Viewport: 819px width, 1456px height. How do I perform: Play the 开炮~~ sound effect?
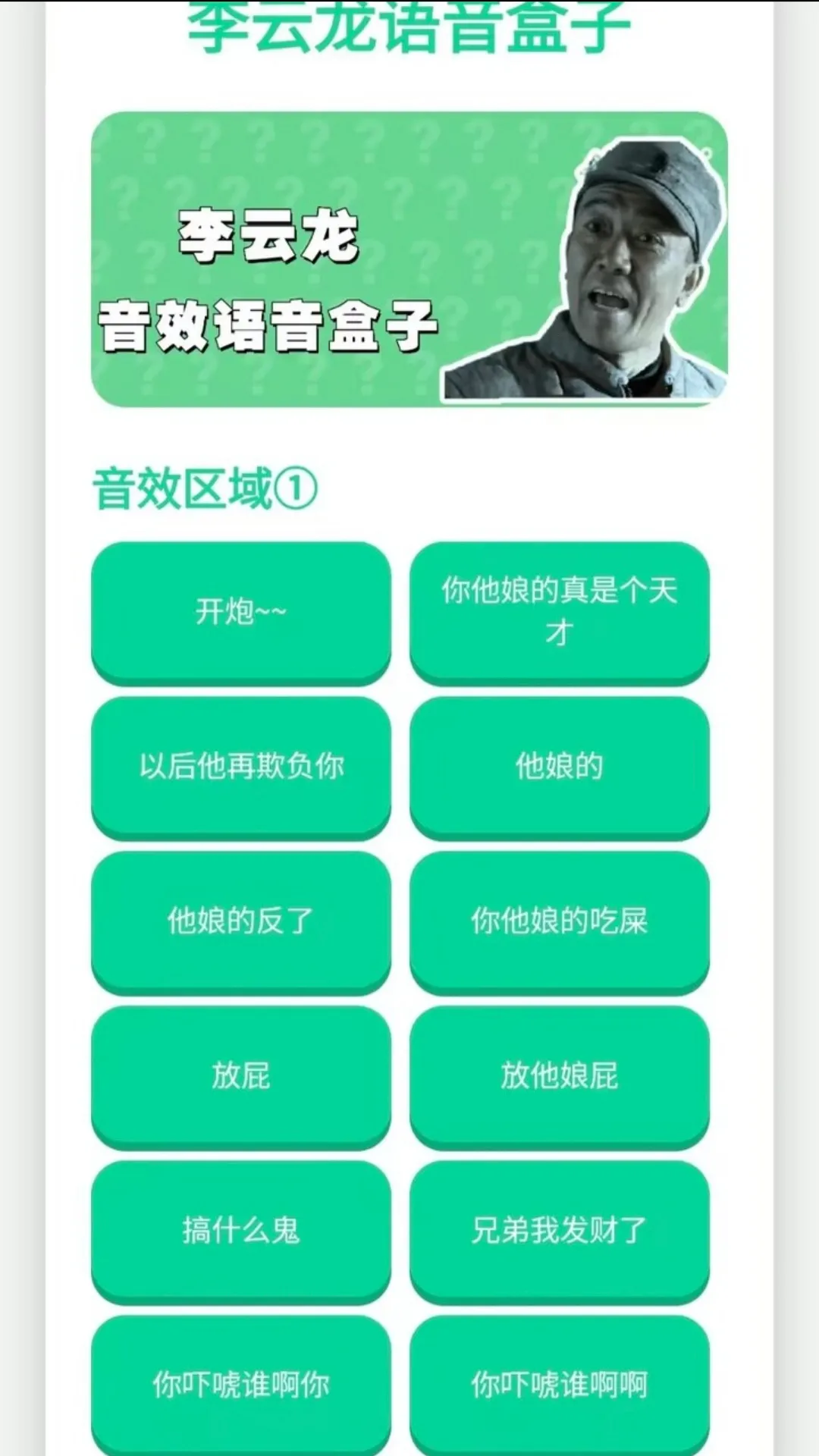pyautogui.click(x=241, y=611)
